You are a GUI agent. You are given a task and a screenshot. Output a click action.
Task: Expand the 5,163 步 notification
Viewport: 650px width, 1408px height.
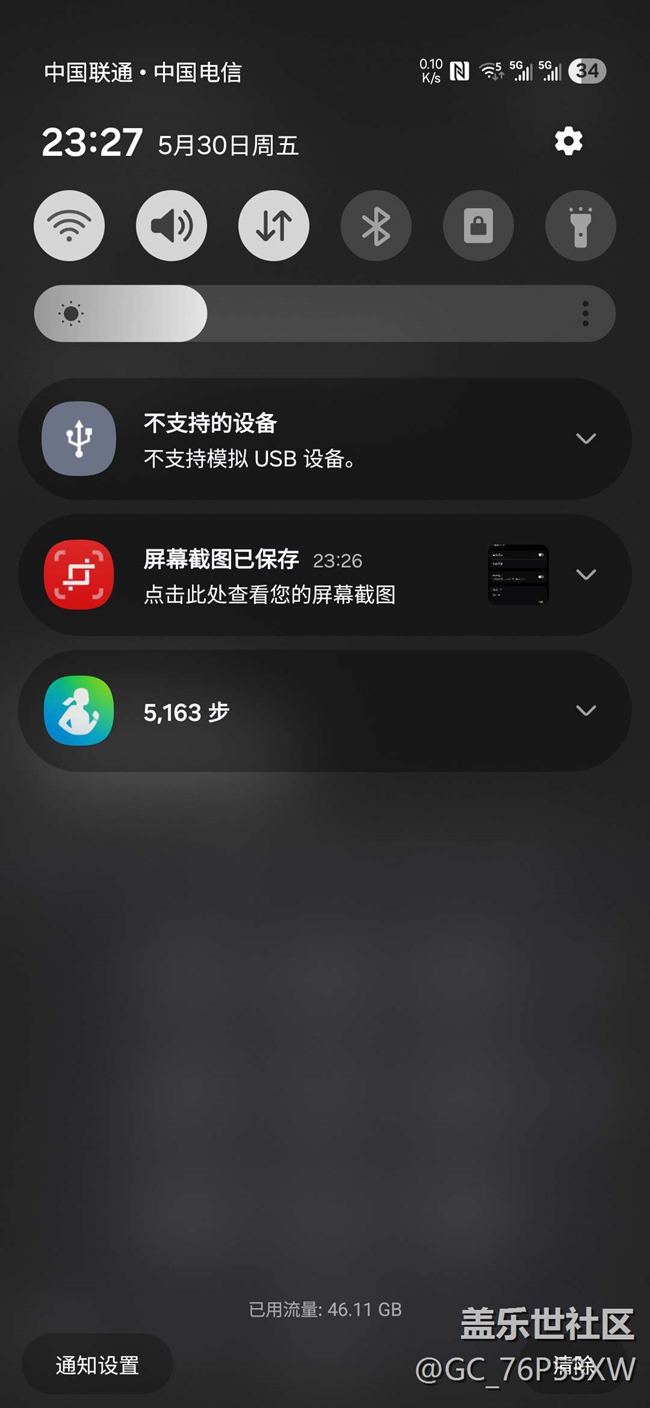click(586, 711)
